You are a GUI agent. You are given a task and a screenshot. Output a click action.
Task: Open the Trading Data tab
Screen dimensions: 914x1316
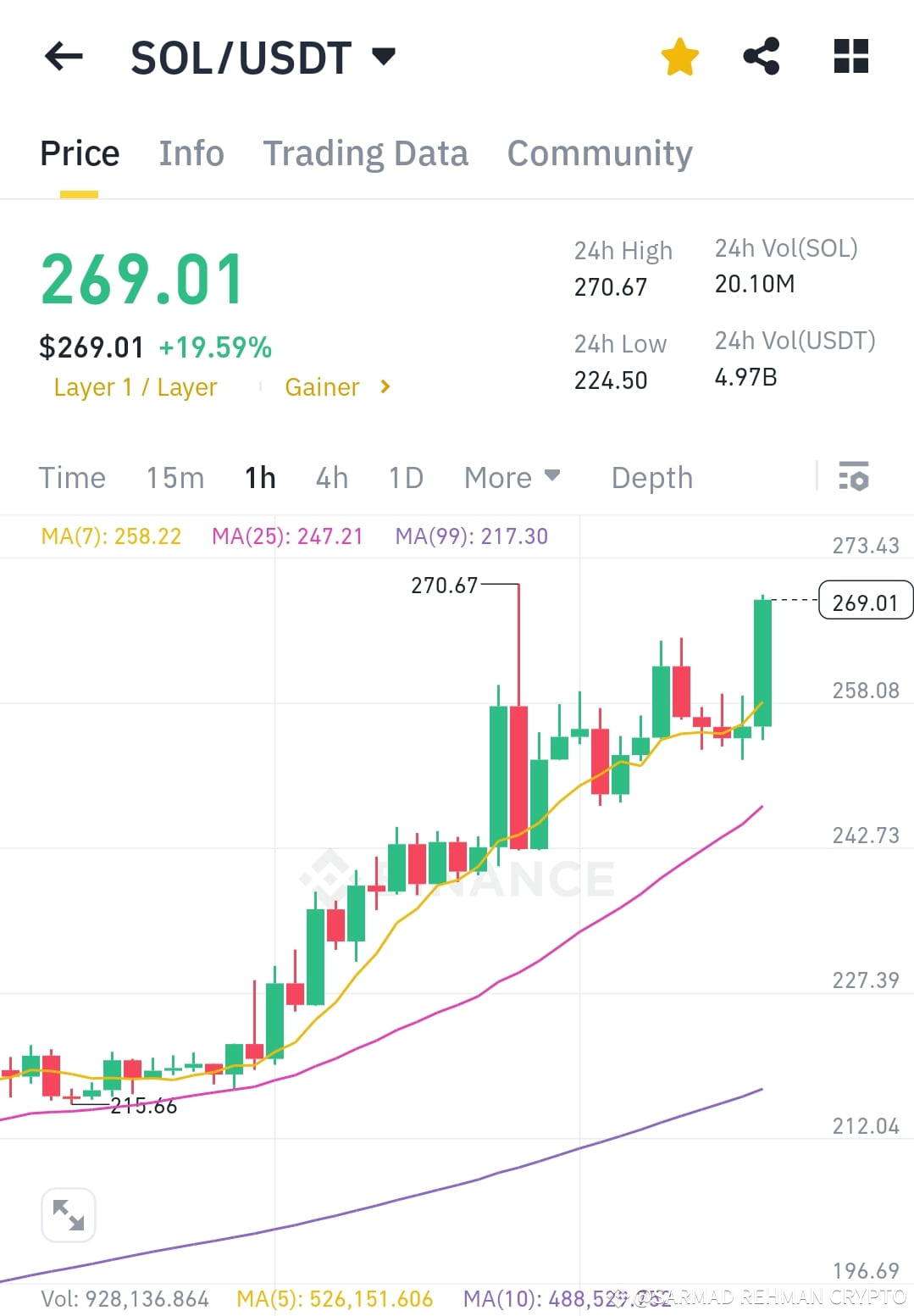click(x=366, y=153)
